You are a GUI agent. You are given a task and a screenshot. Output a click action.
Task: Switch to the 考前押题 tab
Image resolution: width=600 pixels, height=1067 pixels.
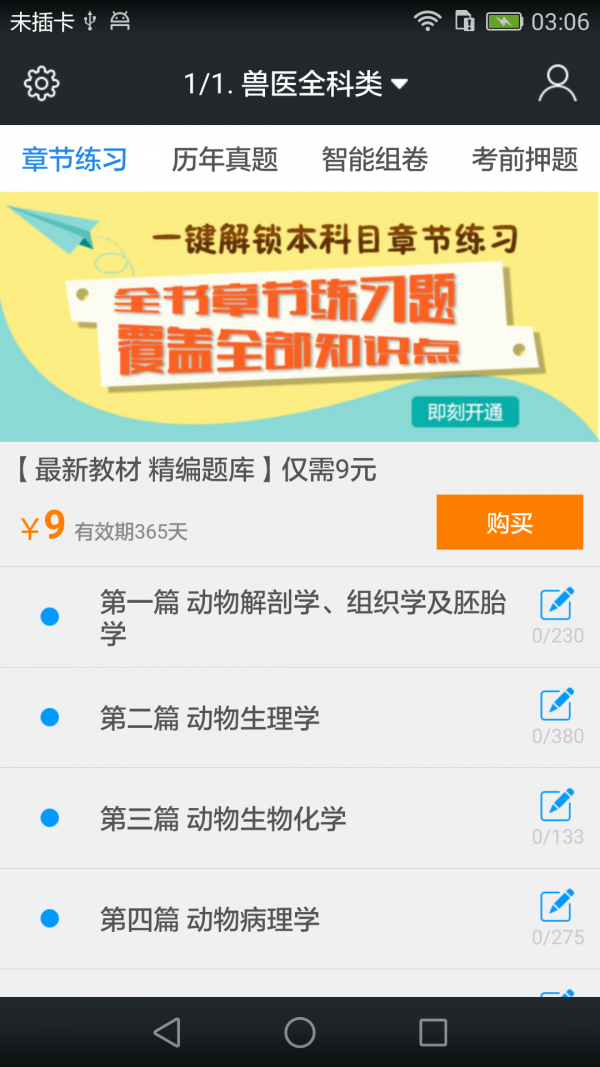525,159
